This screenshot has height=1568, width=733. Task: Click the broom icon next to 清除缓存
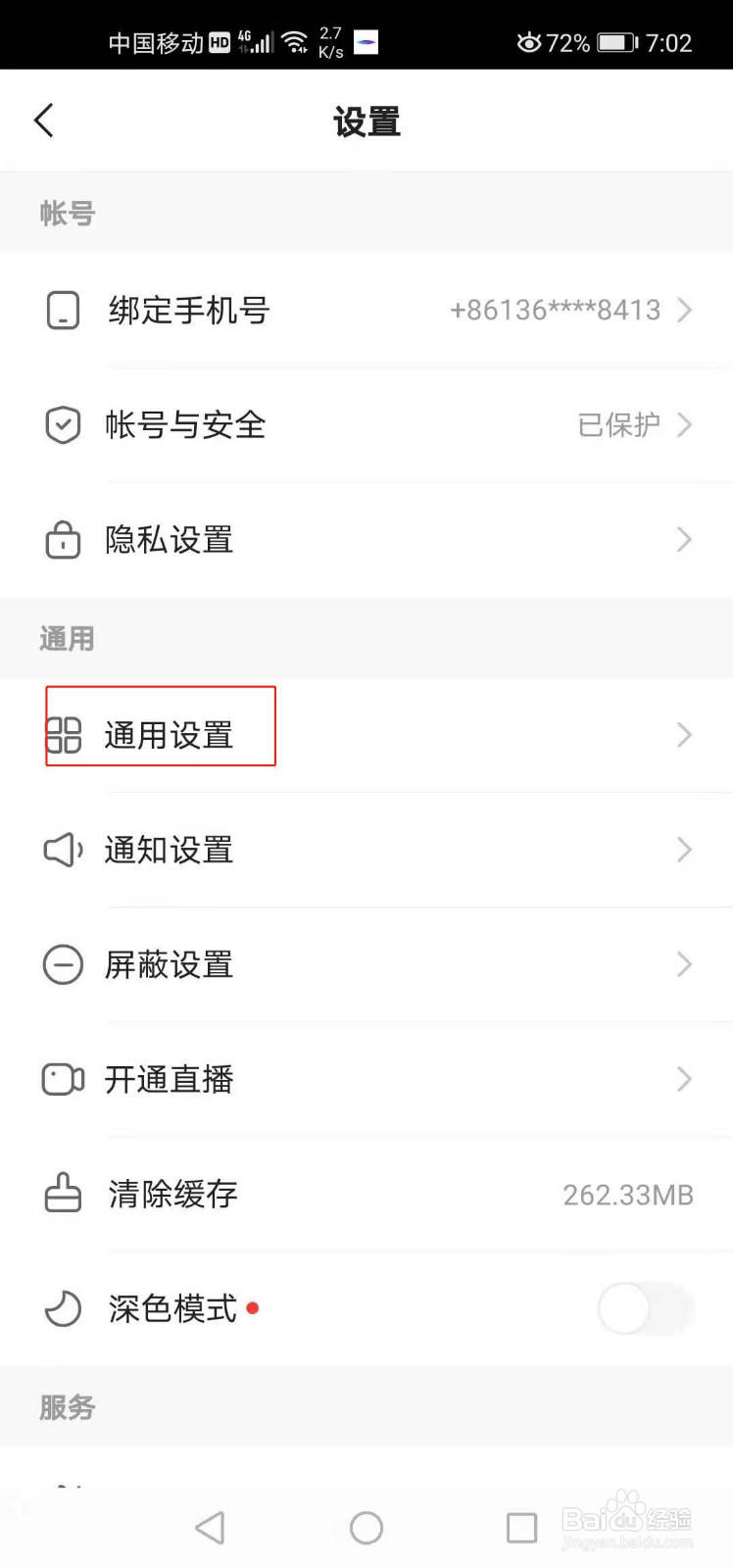[63, 1194]
